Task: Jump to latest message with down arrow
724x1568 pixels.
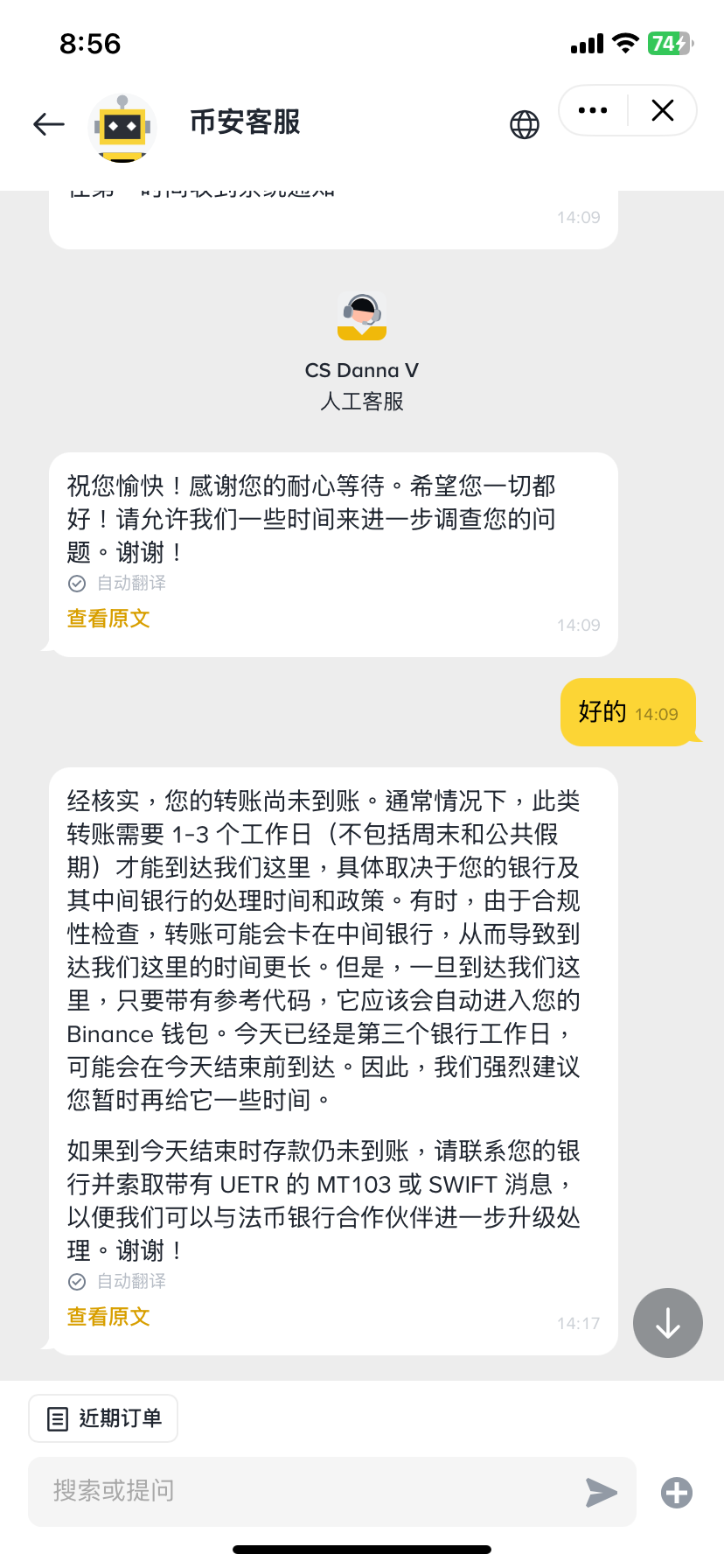Action: point(668,1323)
